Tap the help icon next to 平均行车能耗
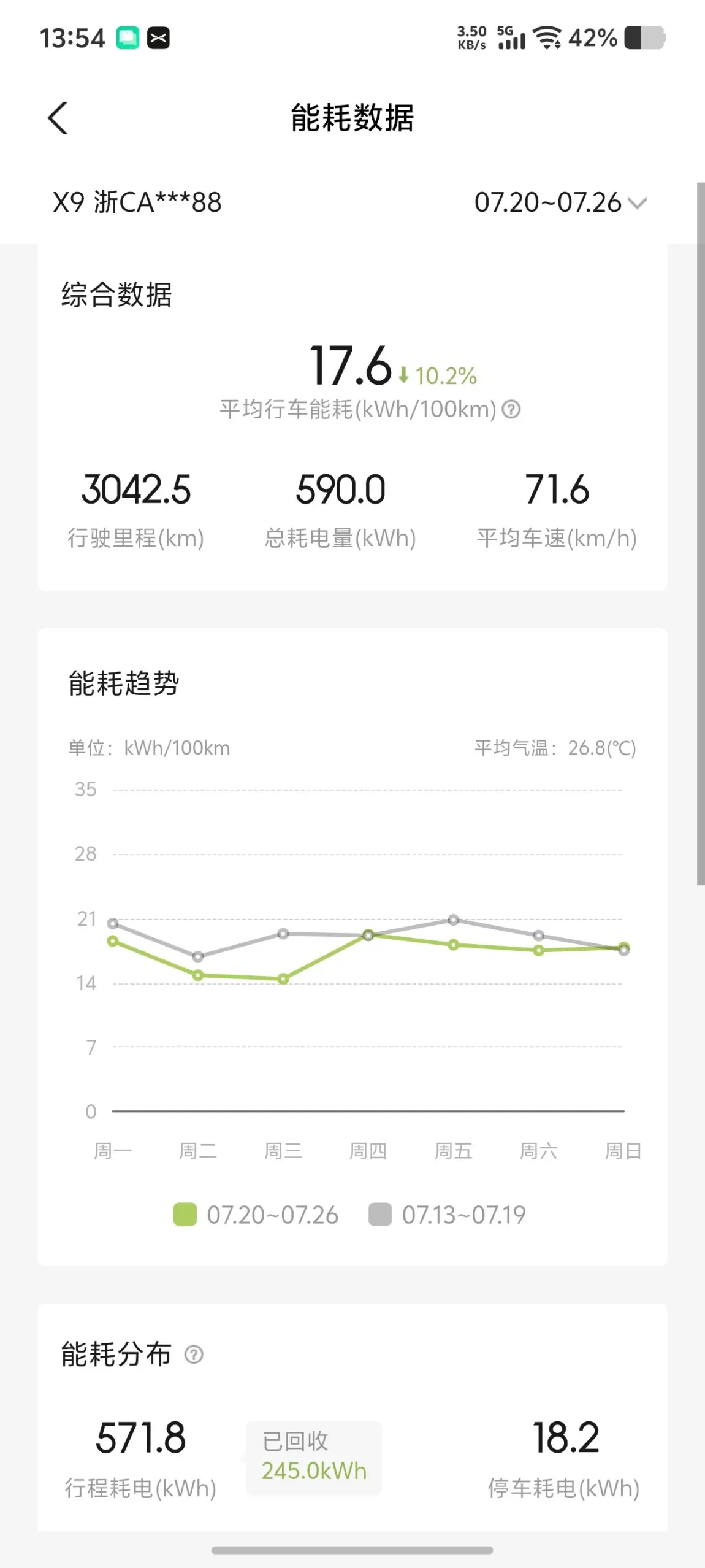 tap(511, 409)
